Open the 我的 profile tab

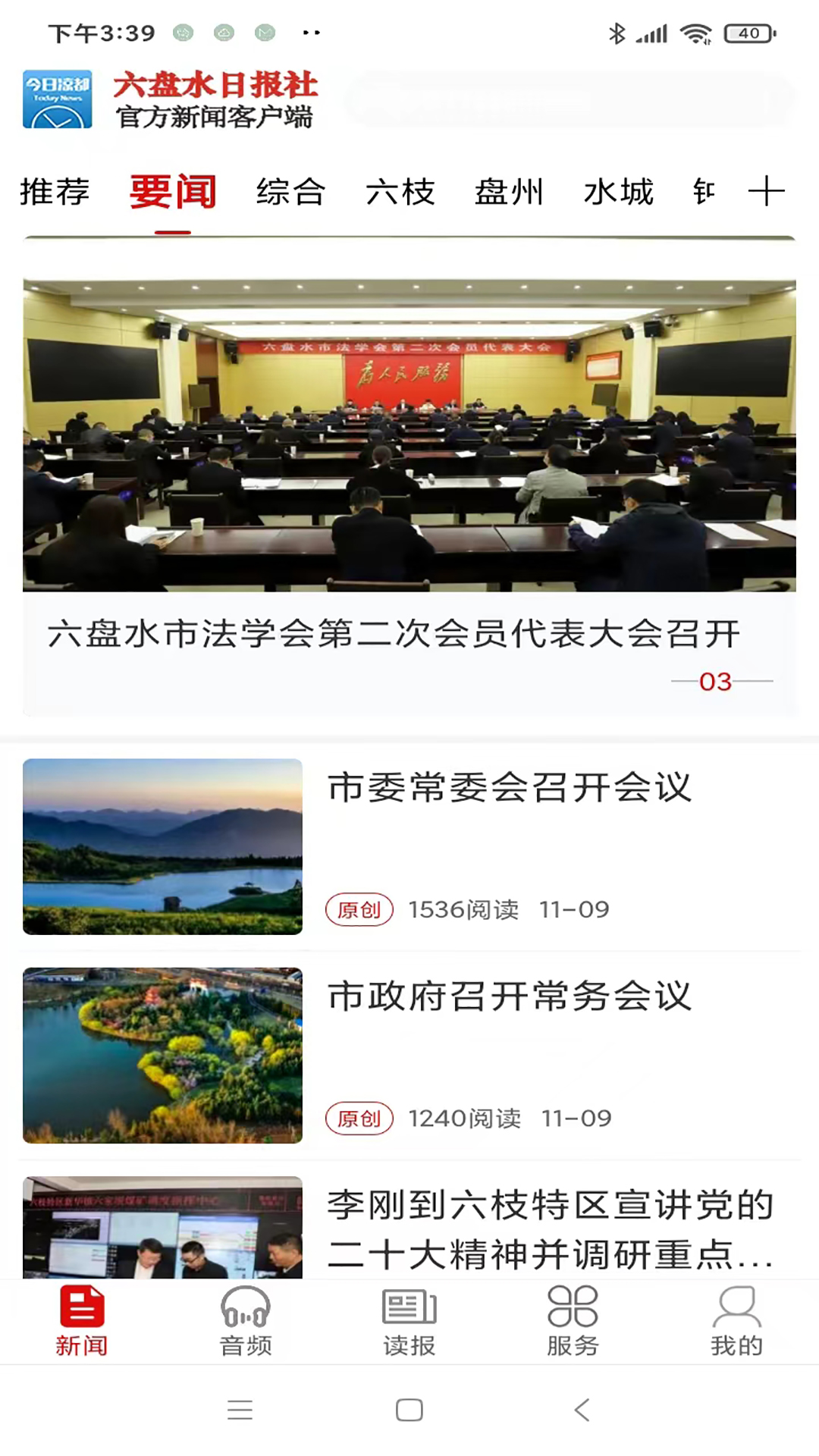736,1322
